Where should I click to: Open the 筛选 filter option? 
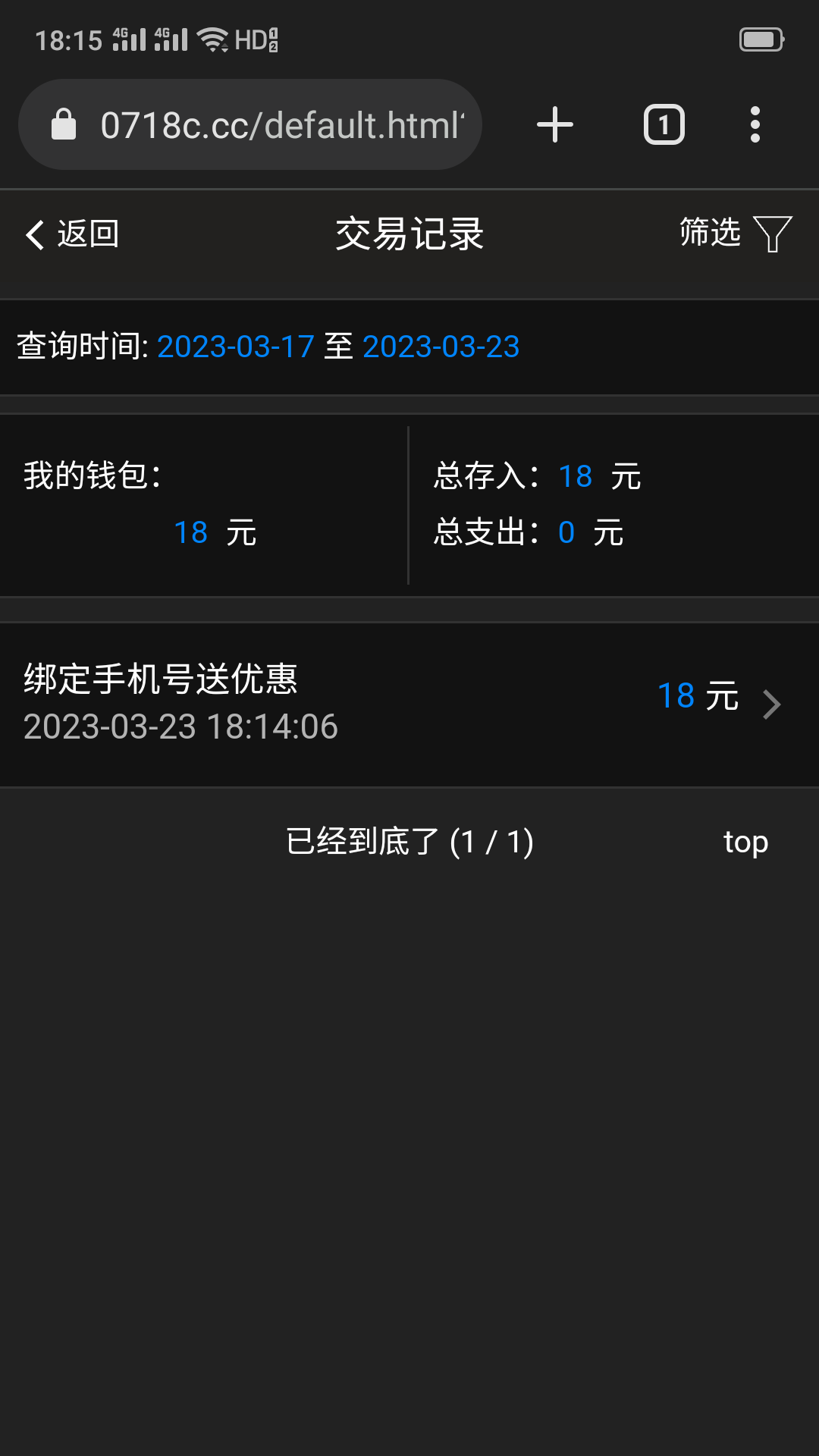click(734, 233)
